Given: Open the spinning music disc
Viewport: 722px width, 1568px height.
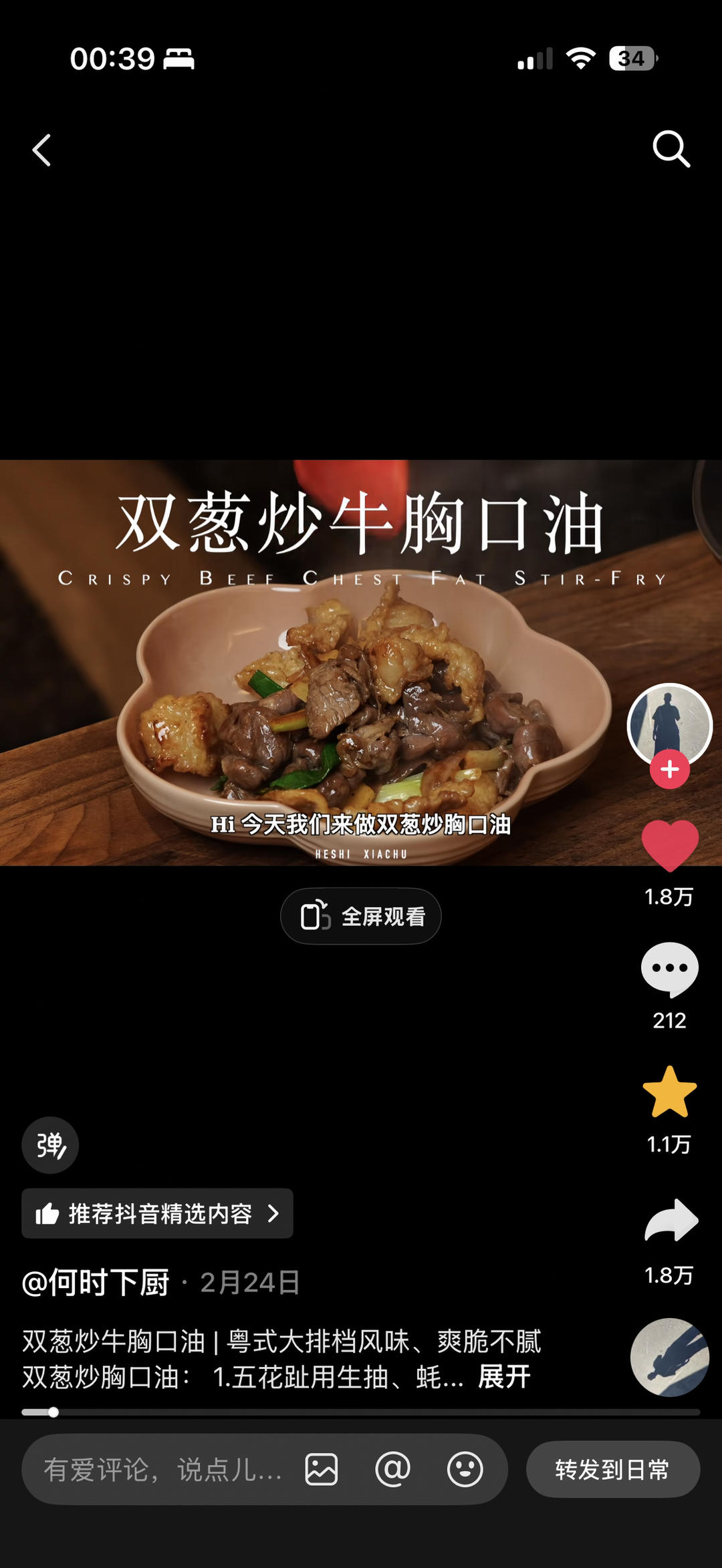Looking at the screenshot, I should pyautogui.click(x=669, y=1357).
